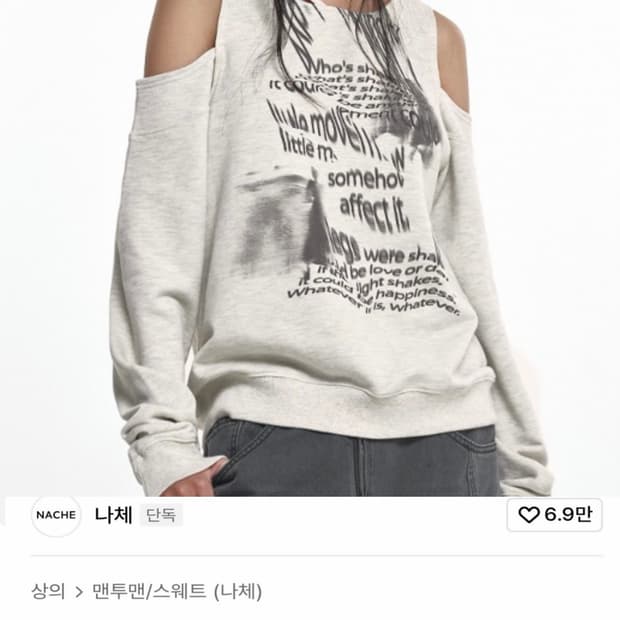Viewport: 620px width, 620px height.
Task: Open the 상의 category breadcrumb
Action: 48,592
